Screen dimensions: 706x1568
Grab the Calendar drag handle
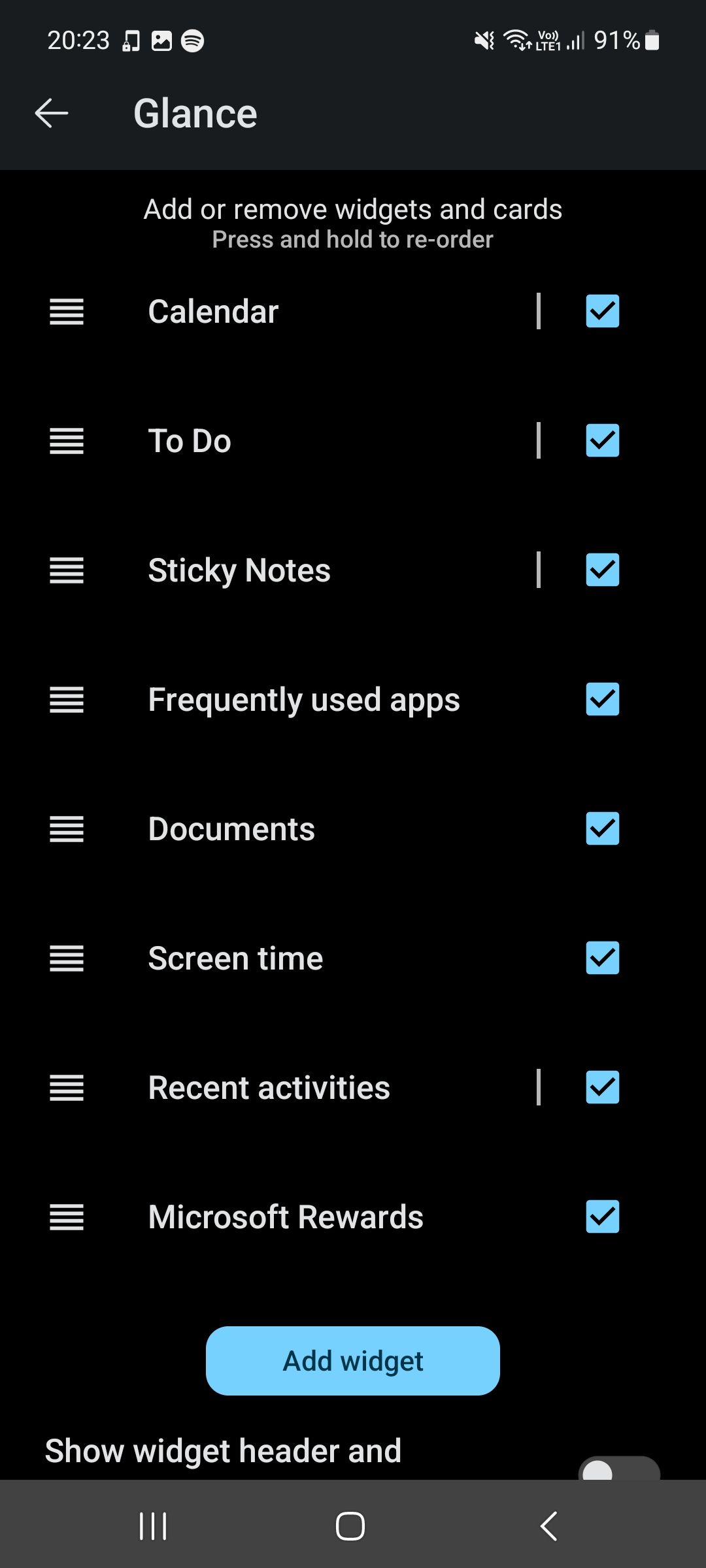click(65, 312)
